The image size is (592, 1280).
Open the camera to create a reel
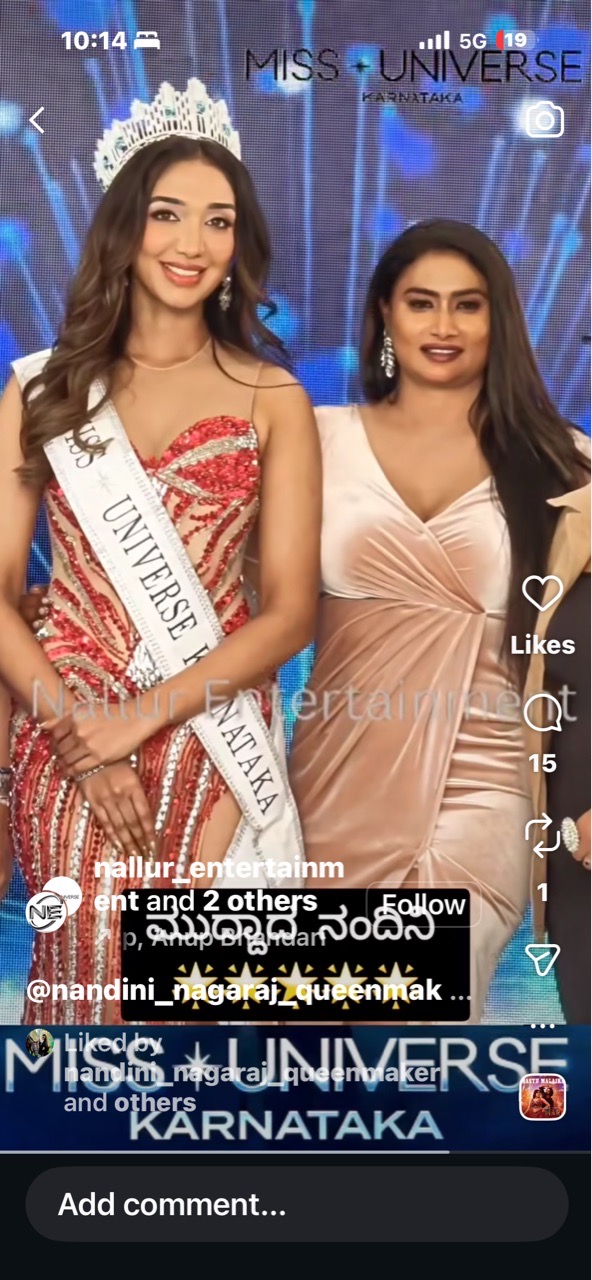[x=545, y=121]
